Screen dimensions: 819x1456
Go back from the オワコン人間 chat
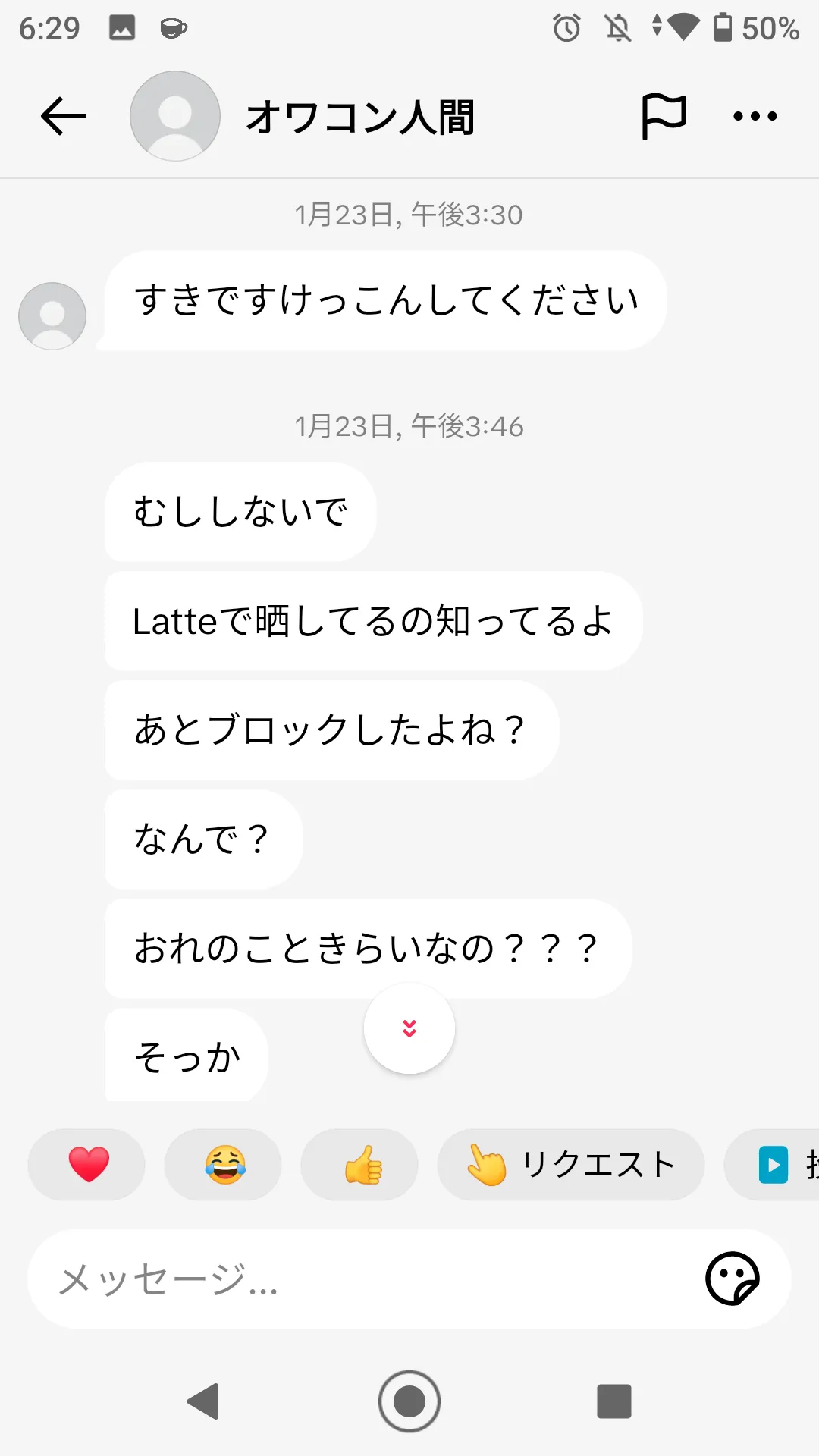(64, 117)
